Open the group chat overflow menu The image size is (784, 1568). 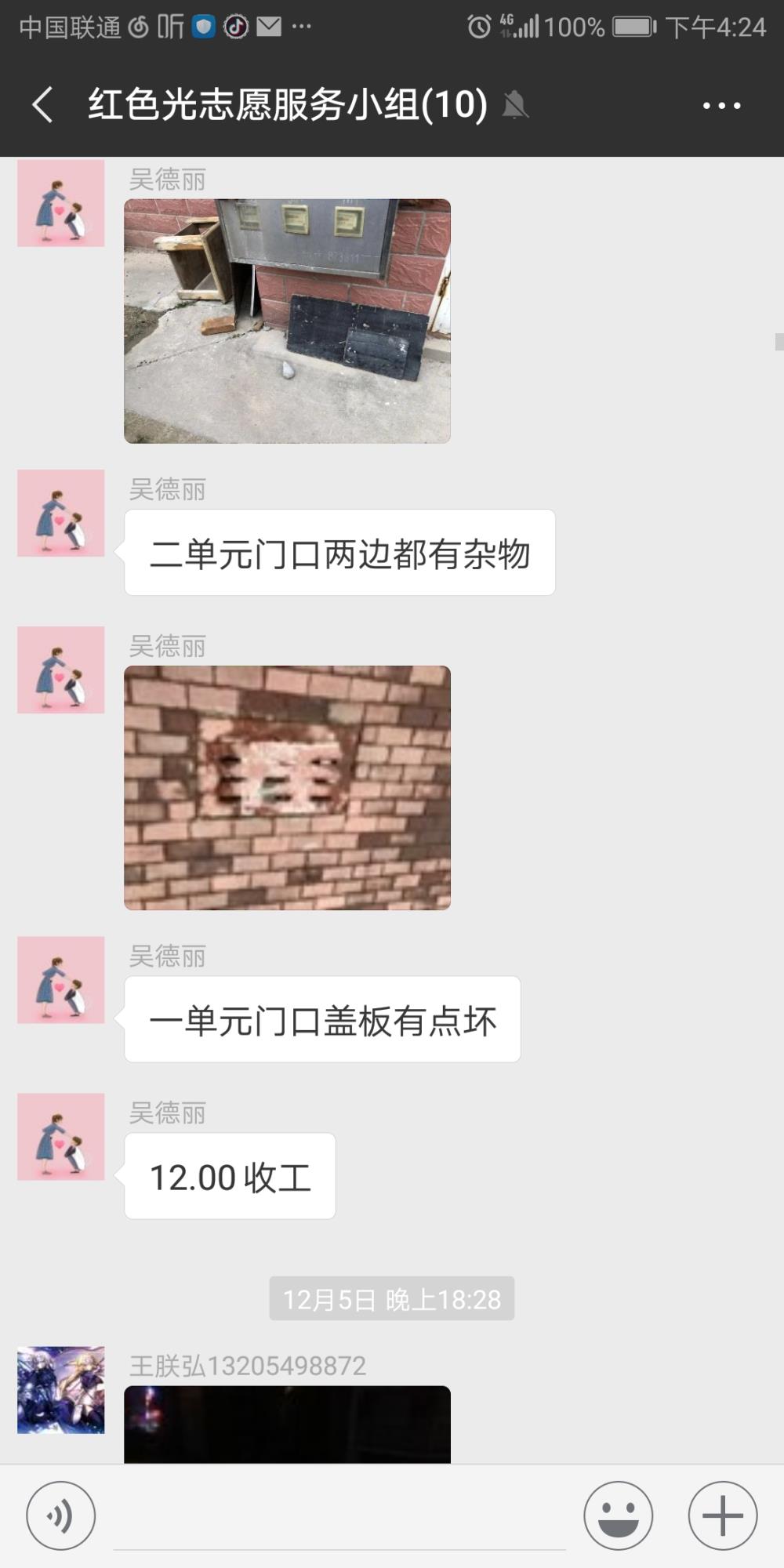721,105
